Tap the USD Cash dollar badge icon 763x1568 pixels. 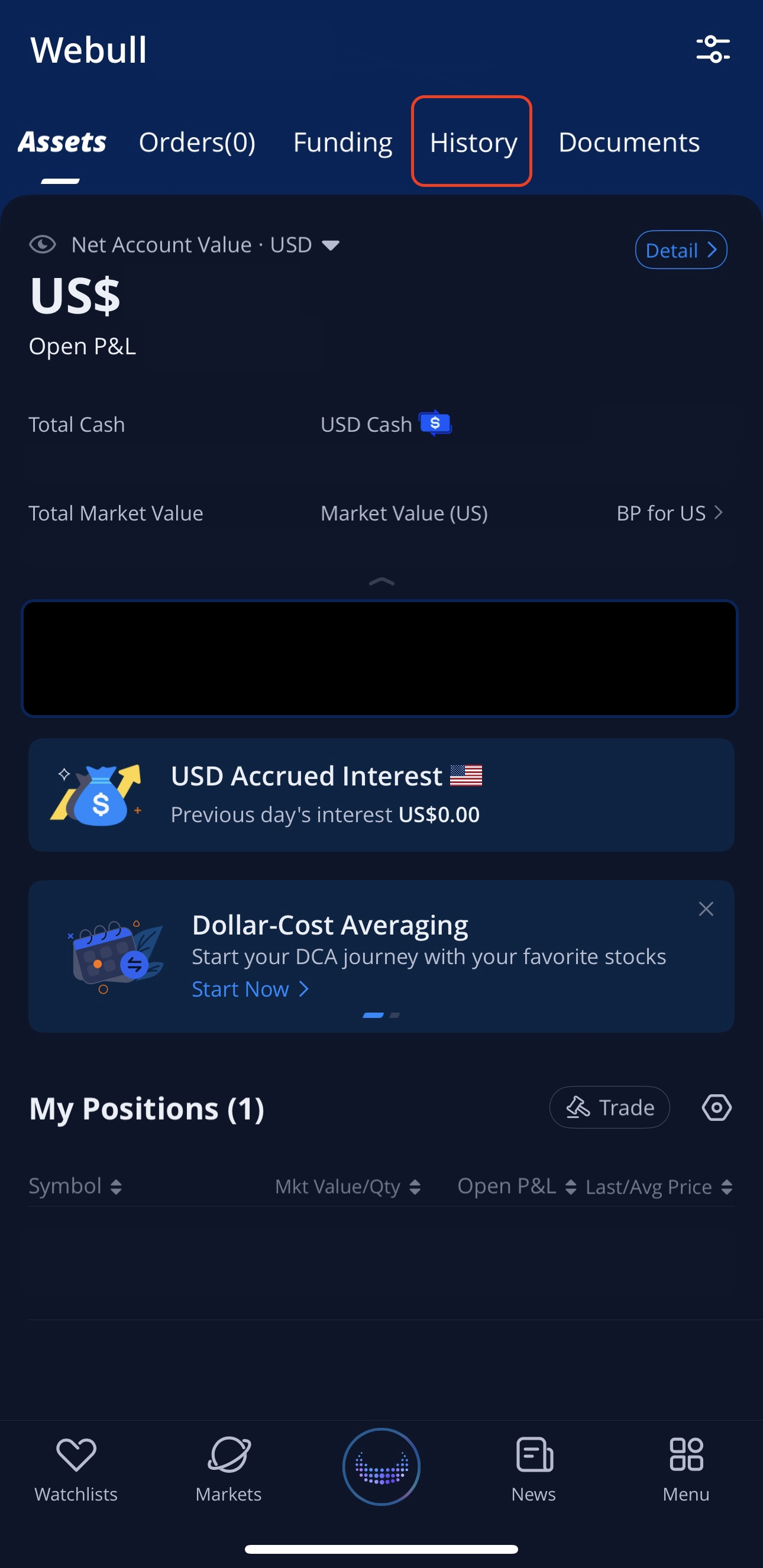(435, 423)
